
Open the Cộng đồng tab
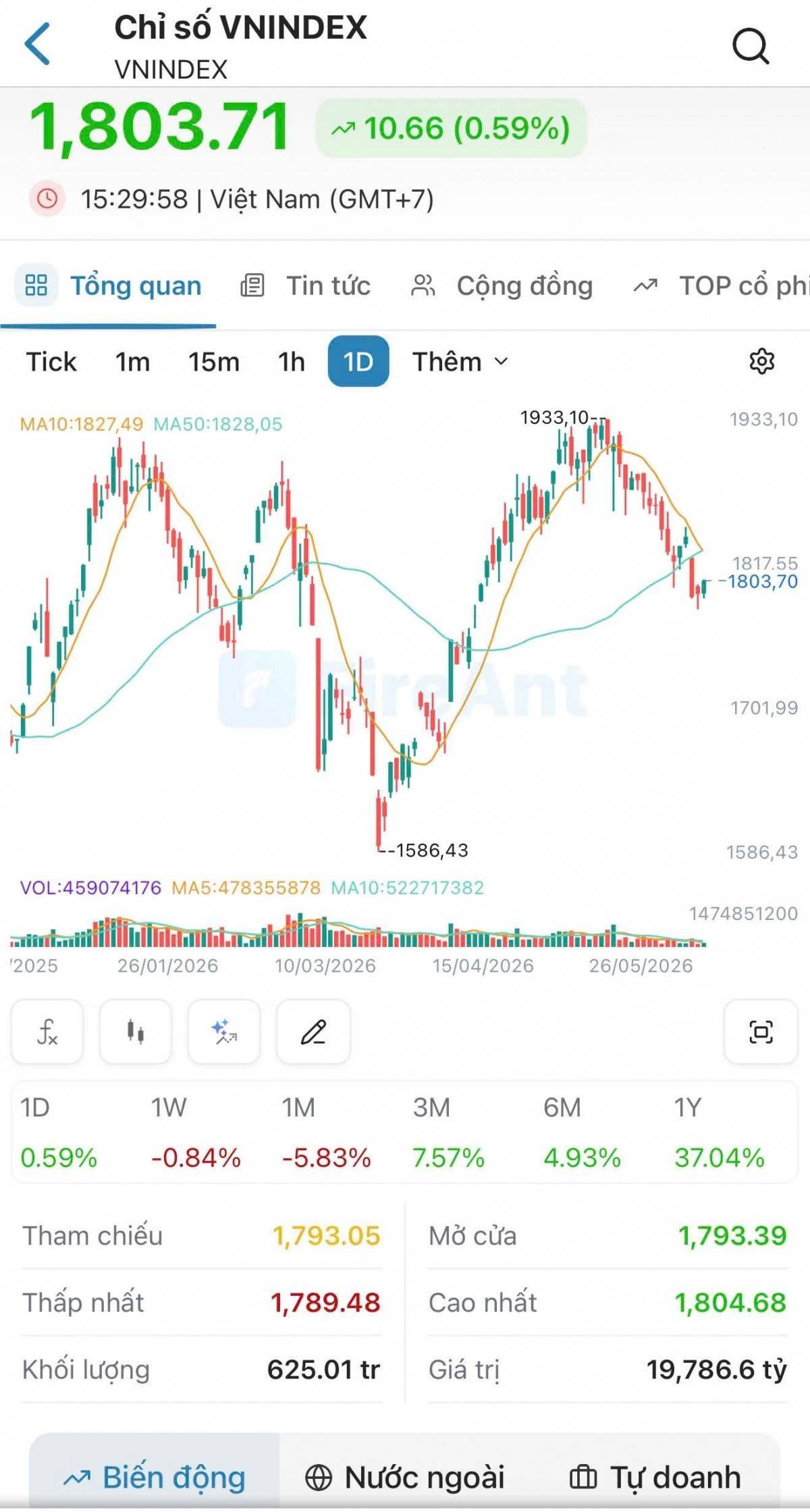pyautogui.click(x=502, y=286)
